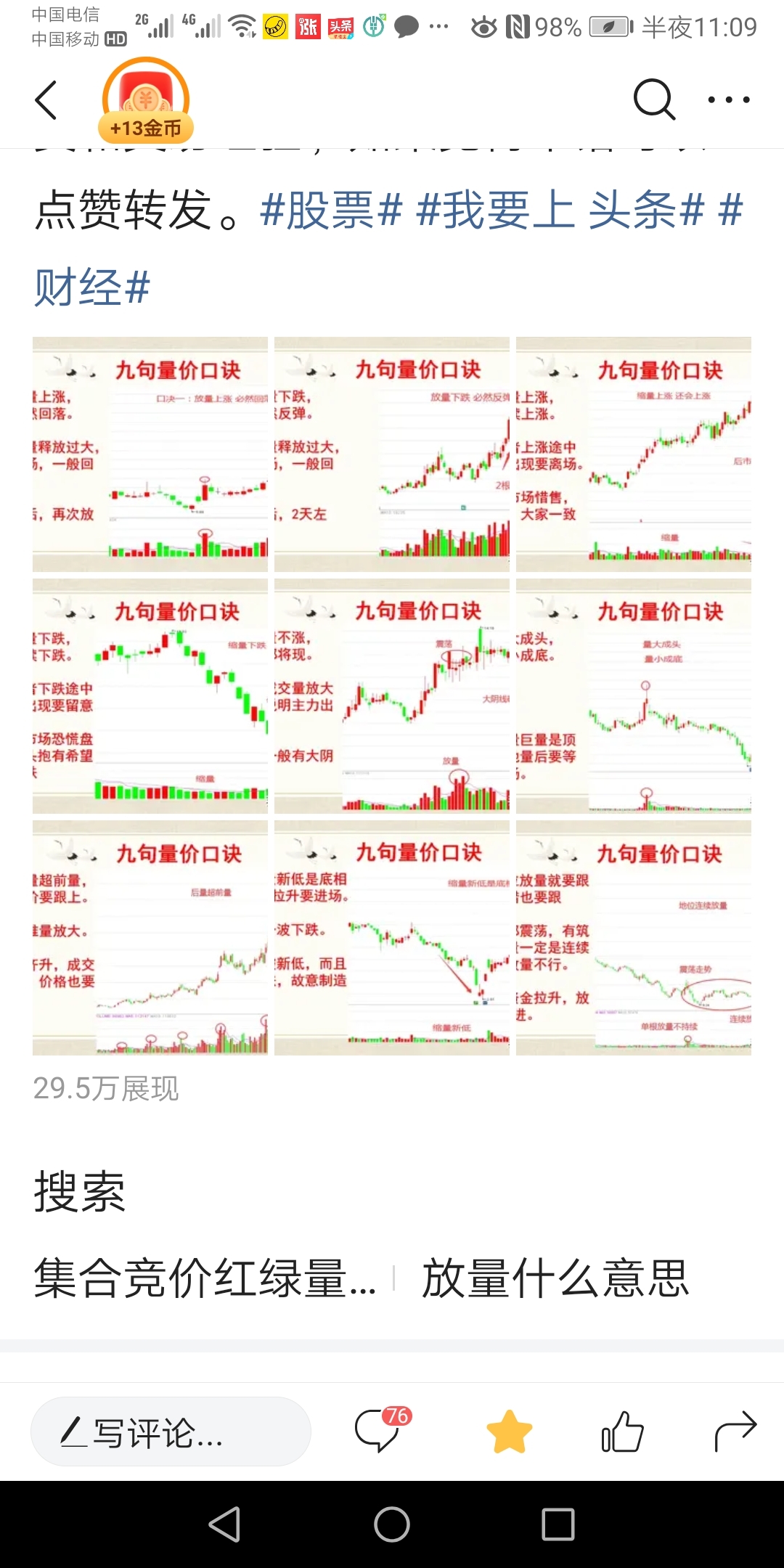This screenshot has height=1568, width=784.
Task: Tap the system home button
Action: 392,1524
